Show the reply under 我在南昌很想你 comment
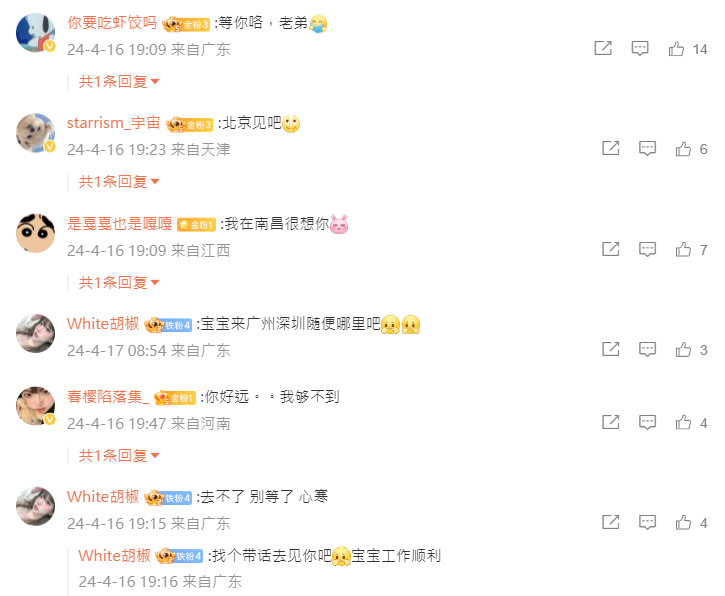This screenshot has width=725, height=596. pyautogui.click(x=119, y=282)
